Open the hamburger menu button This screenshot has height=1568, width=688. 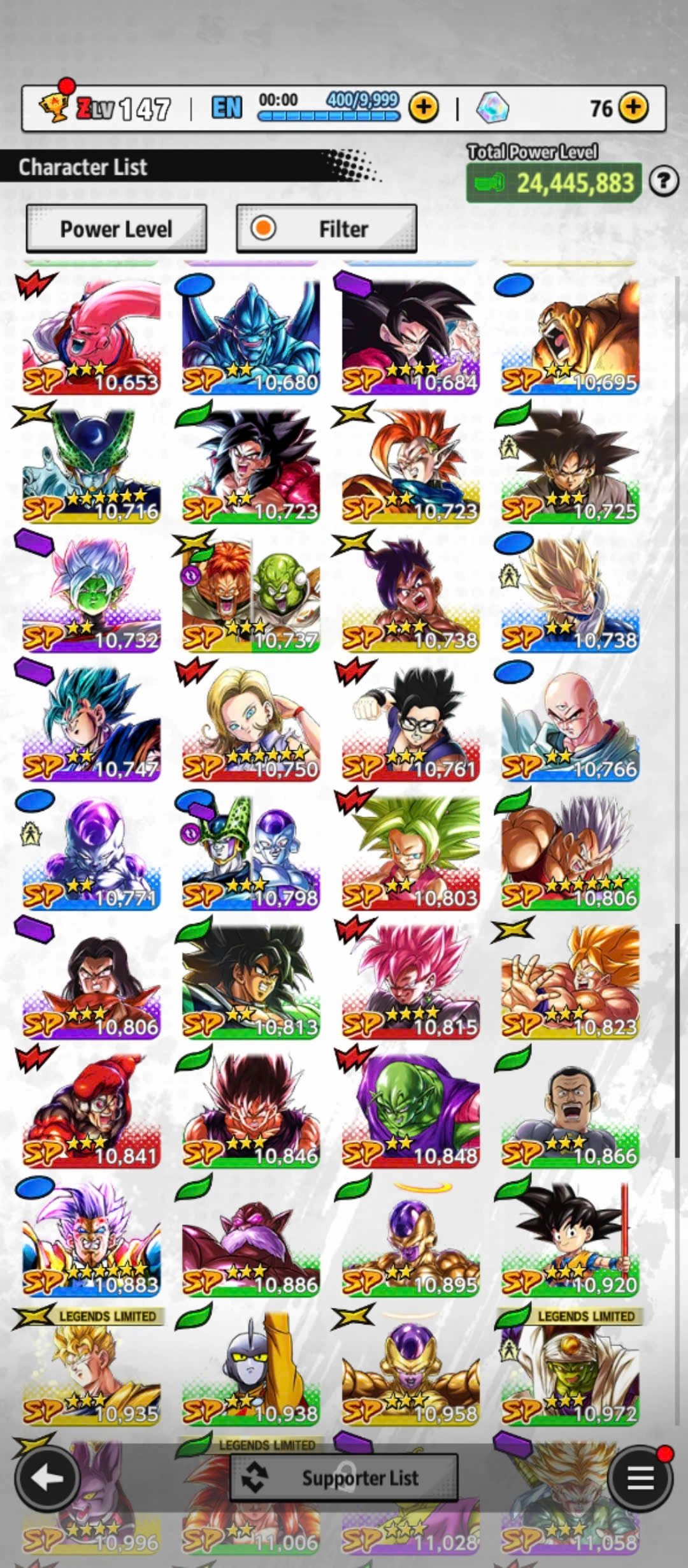pyautogui.click(x=640, y=1477)
